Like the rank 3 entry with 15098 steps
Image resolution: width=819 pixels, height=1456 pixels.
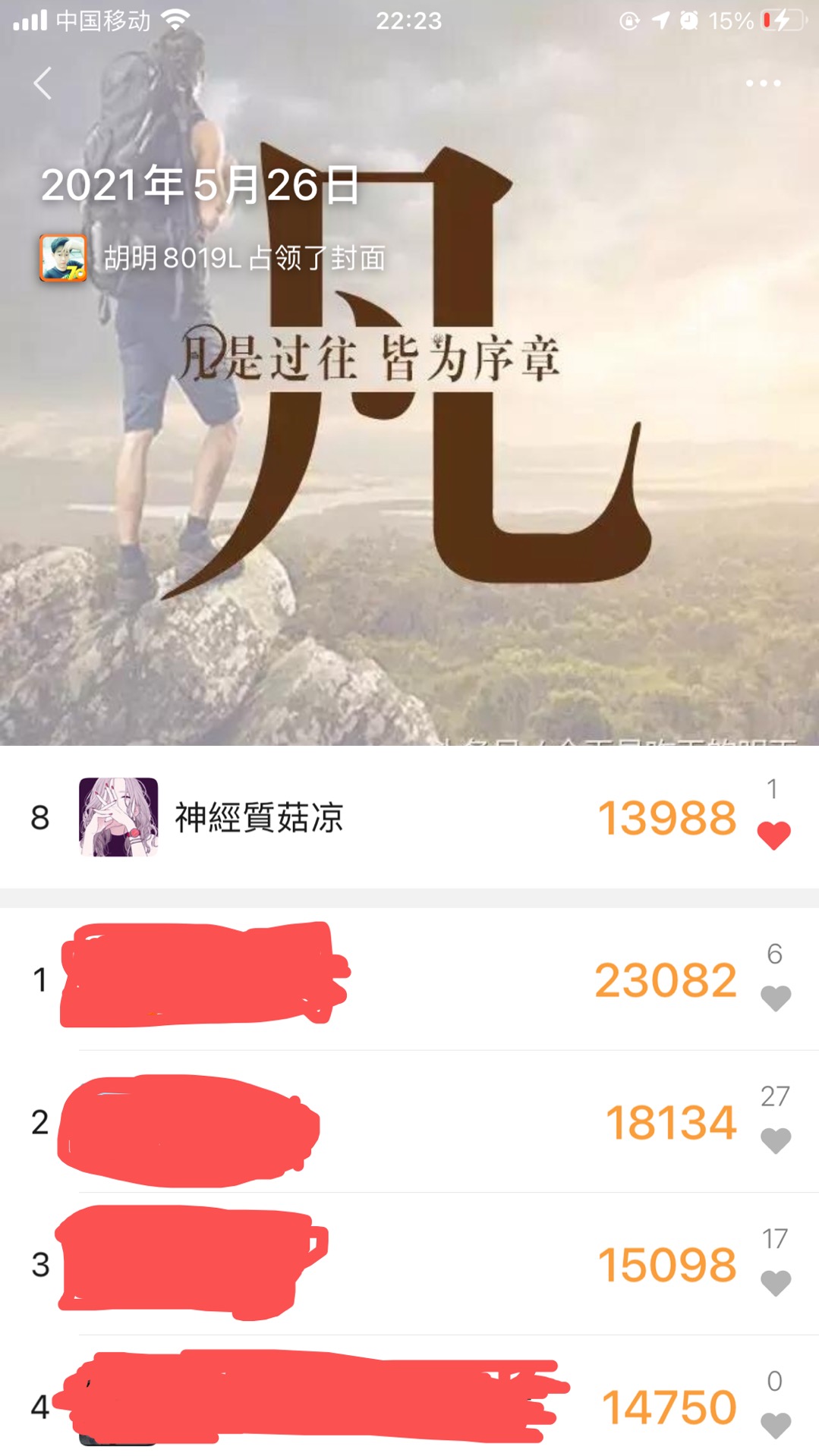click(775, 1282)
